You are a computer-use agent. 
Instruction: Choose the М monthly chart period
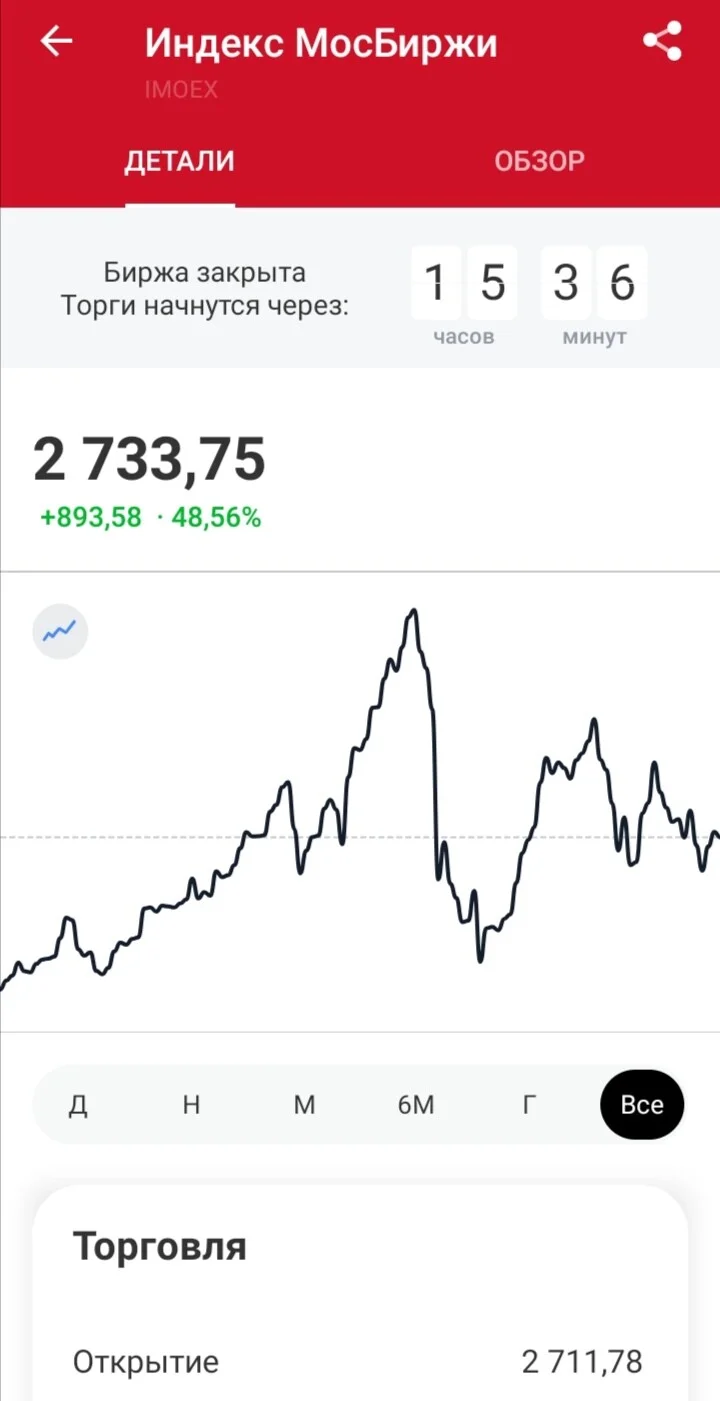(x=304, y=1105)
